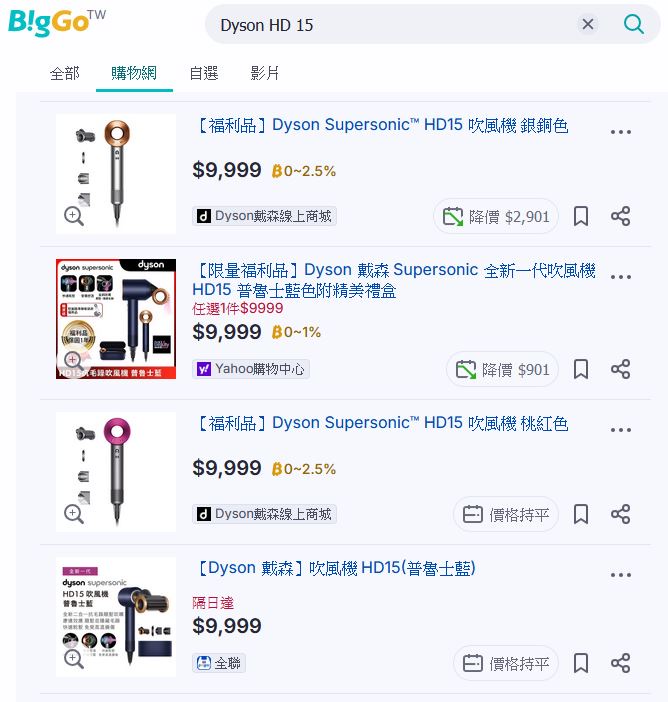Share the HD15 銀銅色 item
The height and width of the screenshot is (702, 668).
click(620, 216)
